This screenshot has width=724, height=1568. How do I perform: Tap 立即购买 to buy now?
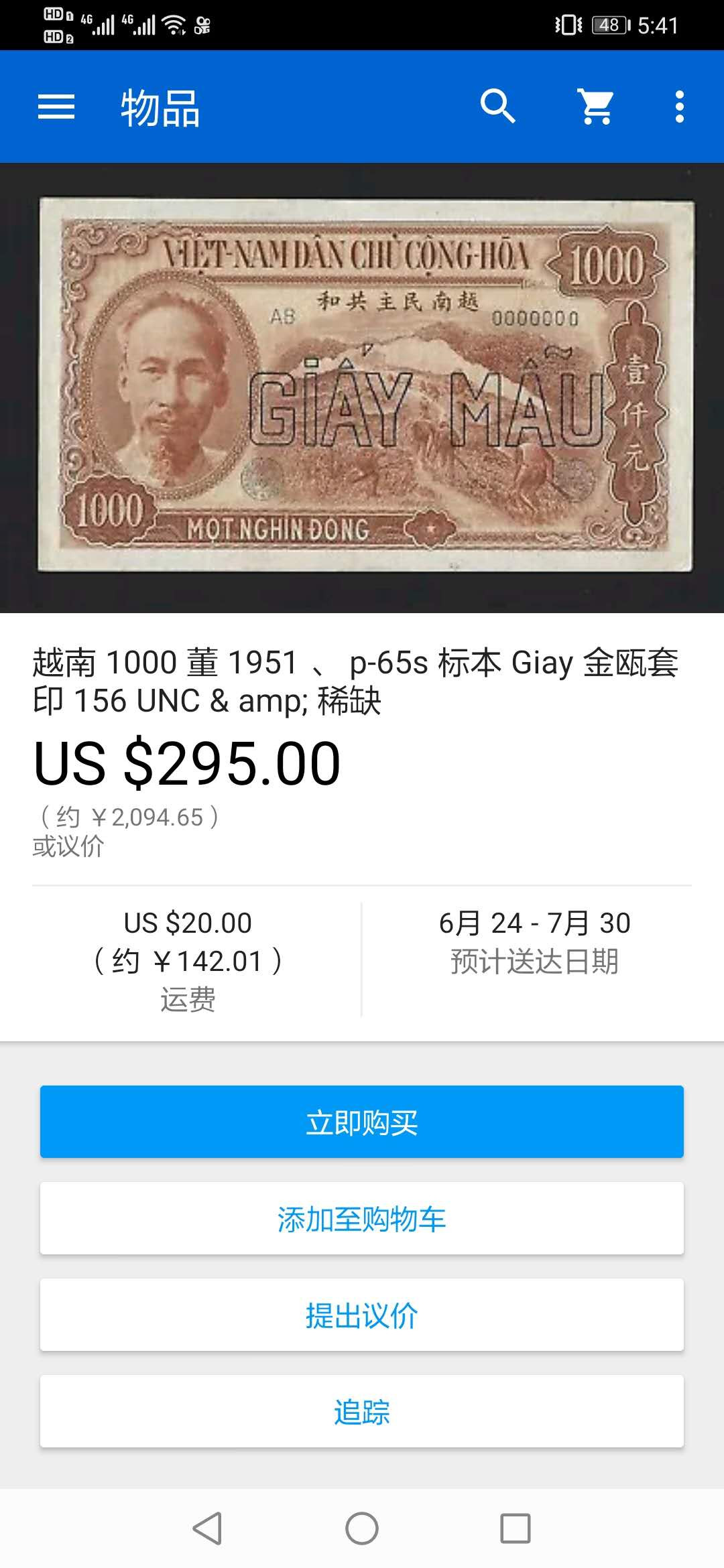(362, 1122)
